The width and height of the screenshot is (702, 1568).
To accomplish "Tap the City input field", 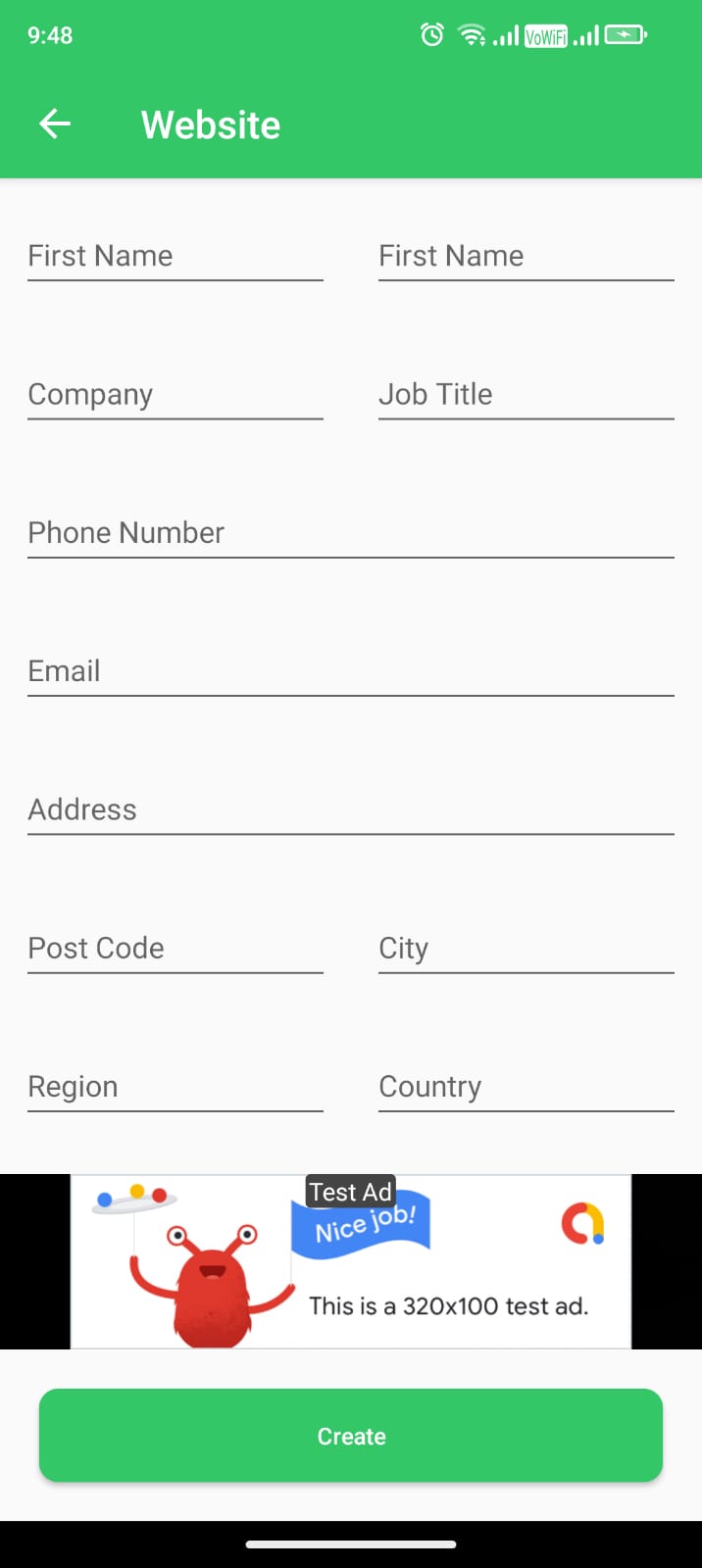I will 526,949.
